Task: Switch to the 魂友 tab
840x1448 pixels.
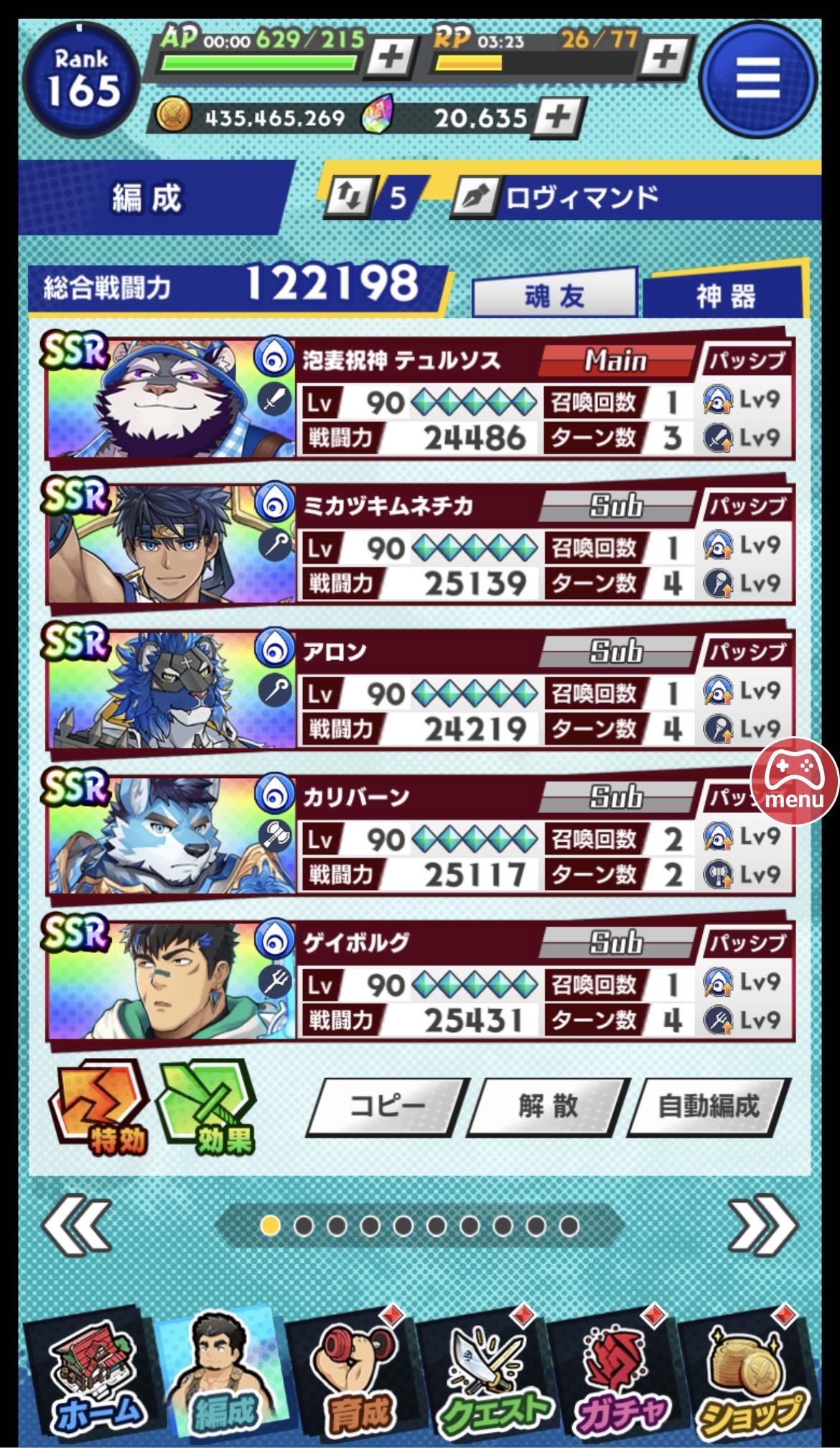Action: (554, 294)
